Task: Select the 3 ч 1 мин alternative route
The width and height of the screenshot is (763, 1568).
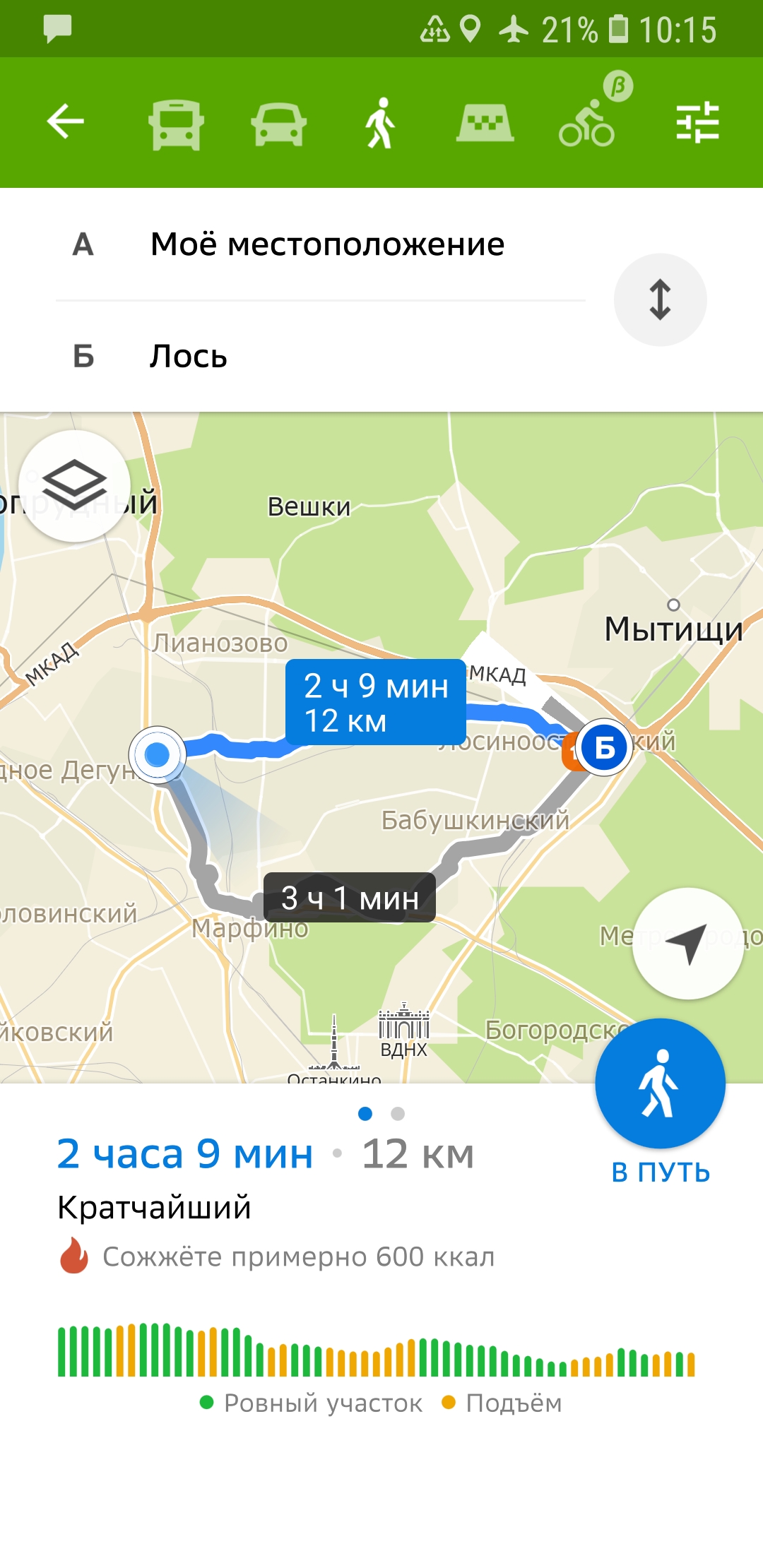Action: tap(350, 898)
